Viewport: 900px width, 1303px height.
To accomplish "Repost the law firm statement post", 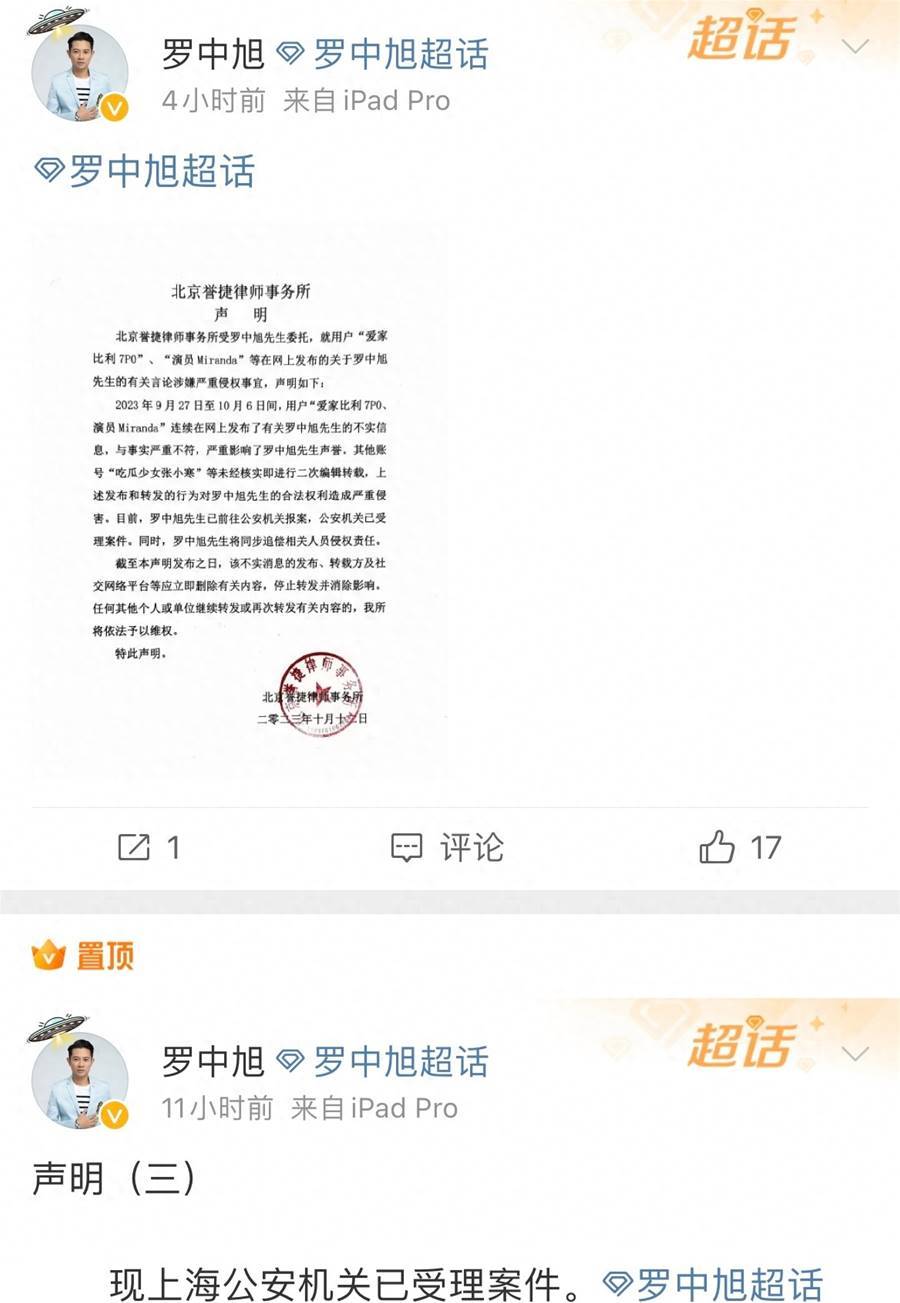I will 148,848.
